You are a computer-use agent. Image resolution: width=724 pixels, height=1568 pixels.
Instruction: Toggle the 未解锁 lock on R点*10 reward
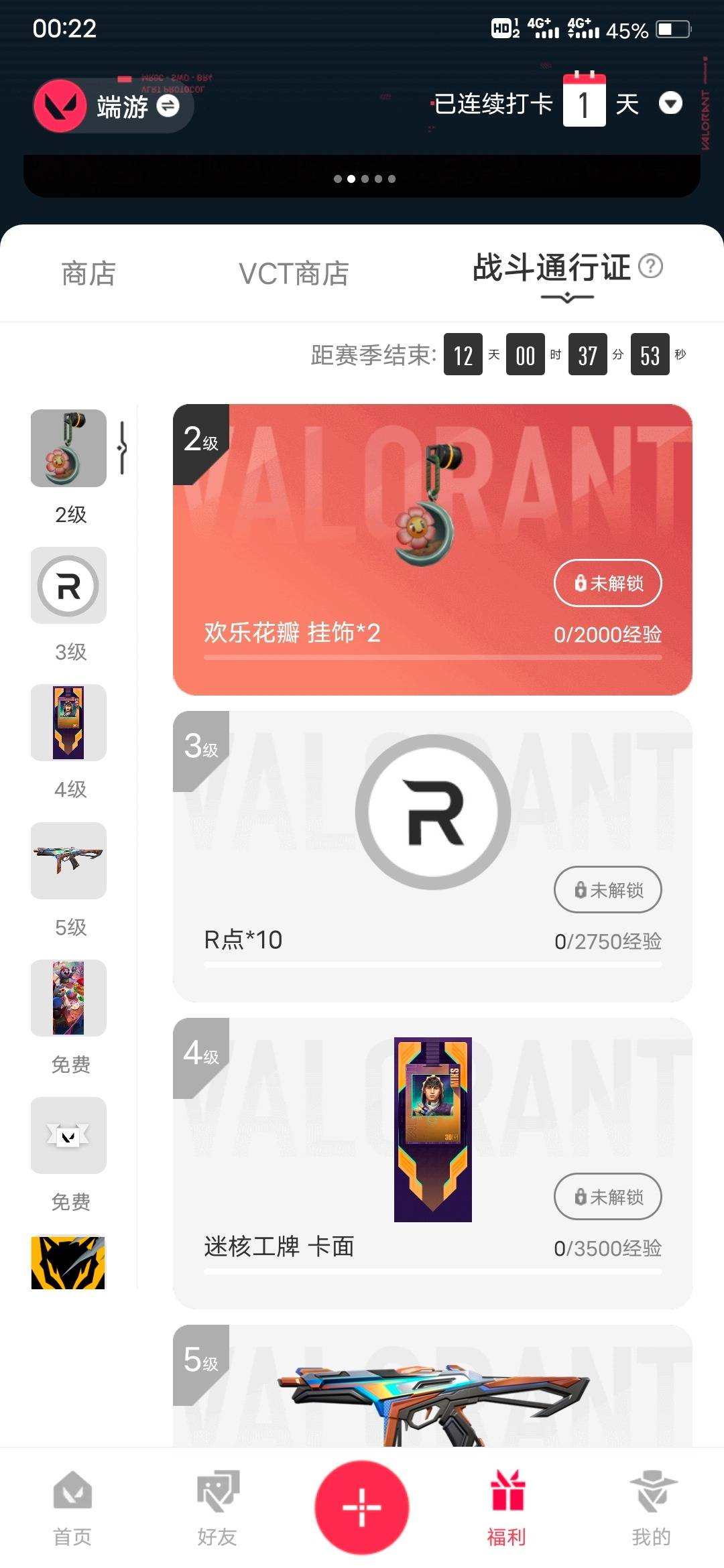[x=607, y=890]
